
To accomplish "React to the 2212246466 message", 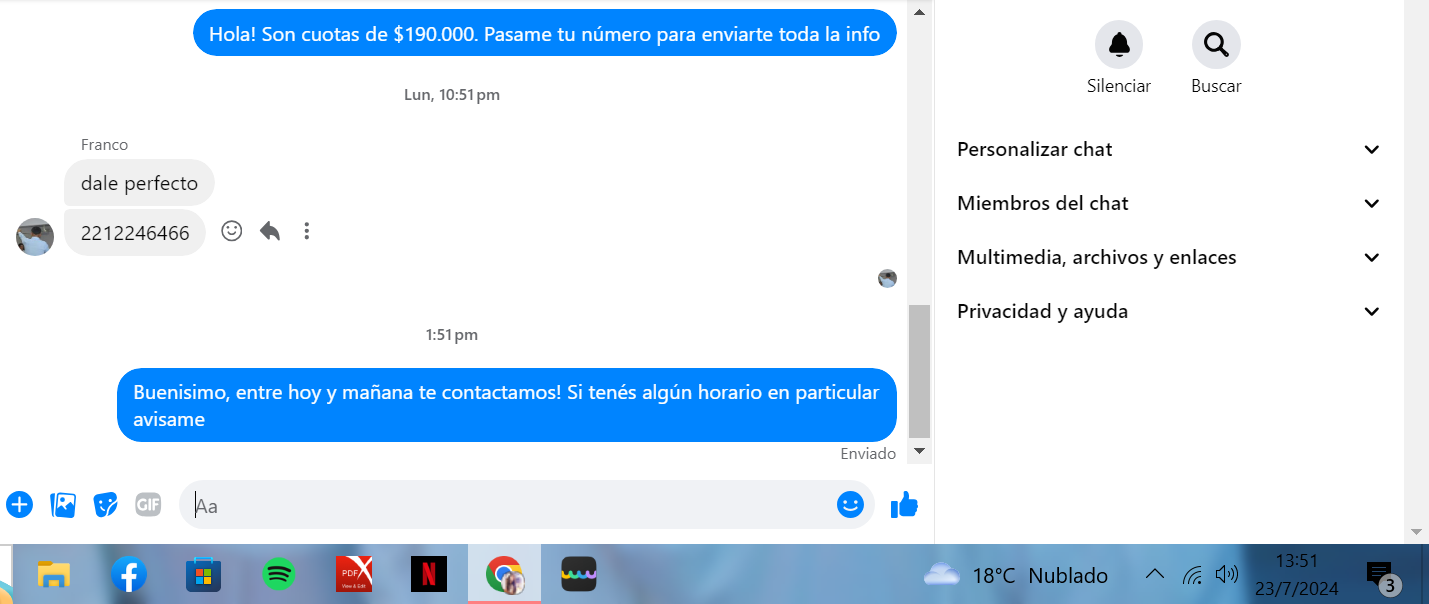I will (232, 231).
